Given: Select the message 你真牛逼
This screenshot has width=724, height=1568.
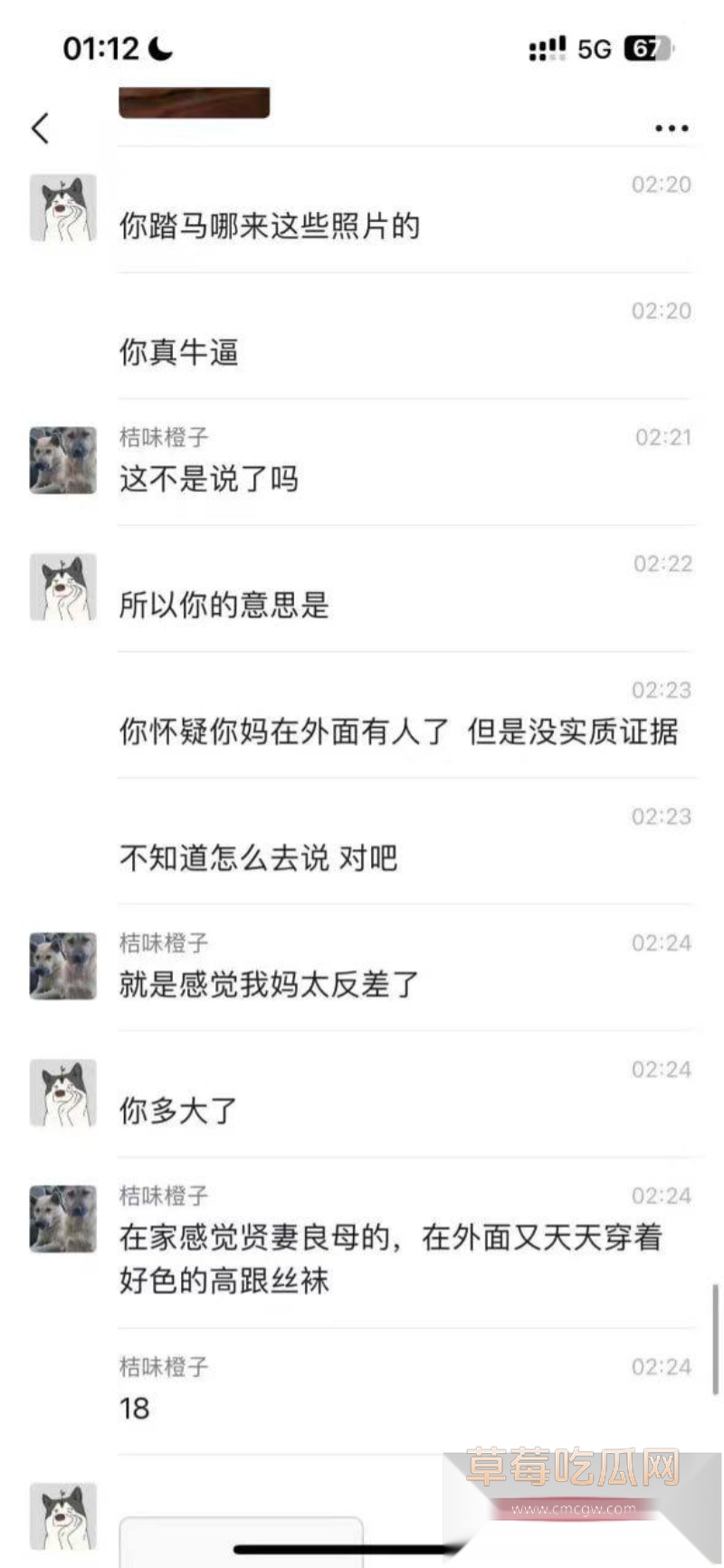Looking at the screenshot, I should coord(177,349).
